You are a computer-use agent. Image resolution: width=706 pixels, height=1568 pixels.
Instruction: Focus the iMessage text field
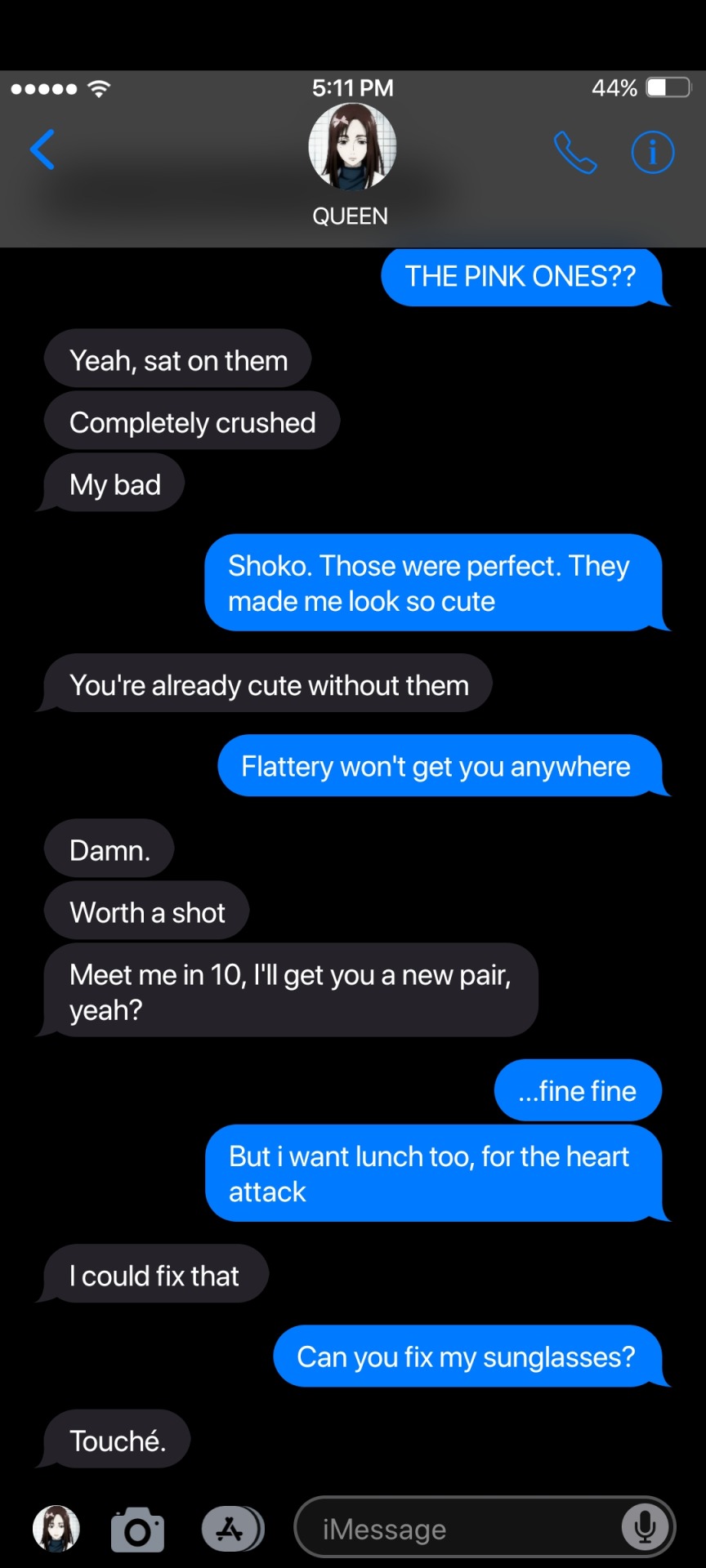(458, 1529)
